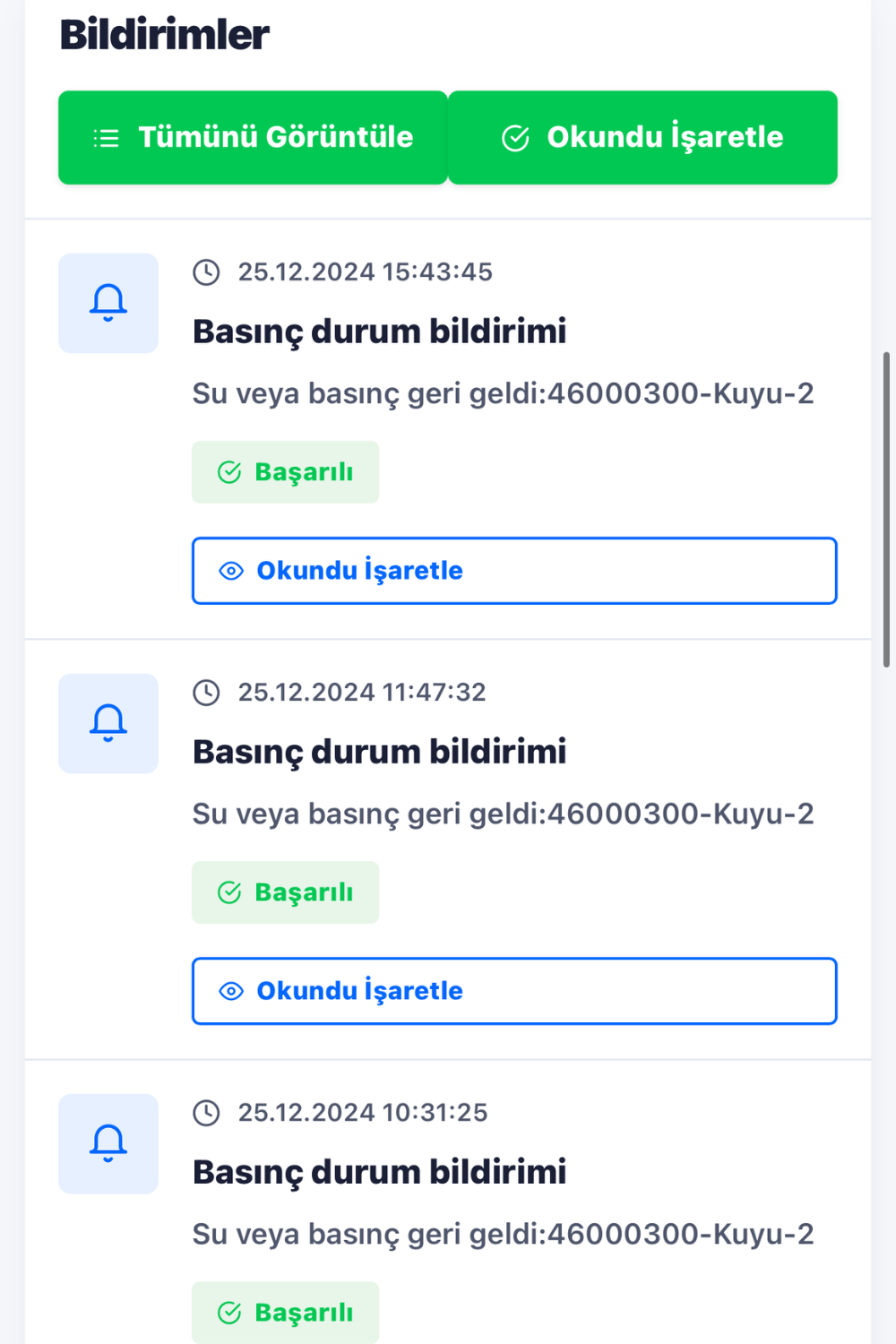896x1344 pixels.
Task: Click the eye icon in the first Okundu İşaretle button
Action: (x=231, y=571)
